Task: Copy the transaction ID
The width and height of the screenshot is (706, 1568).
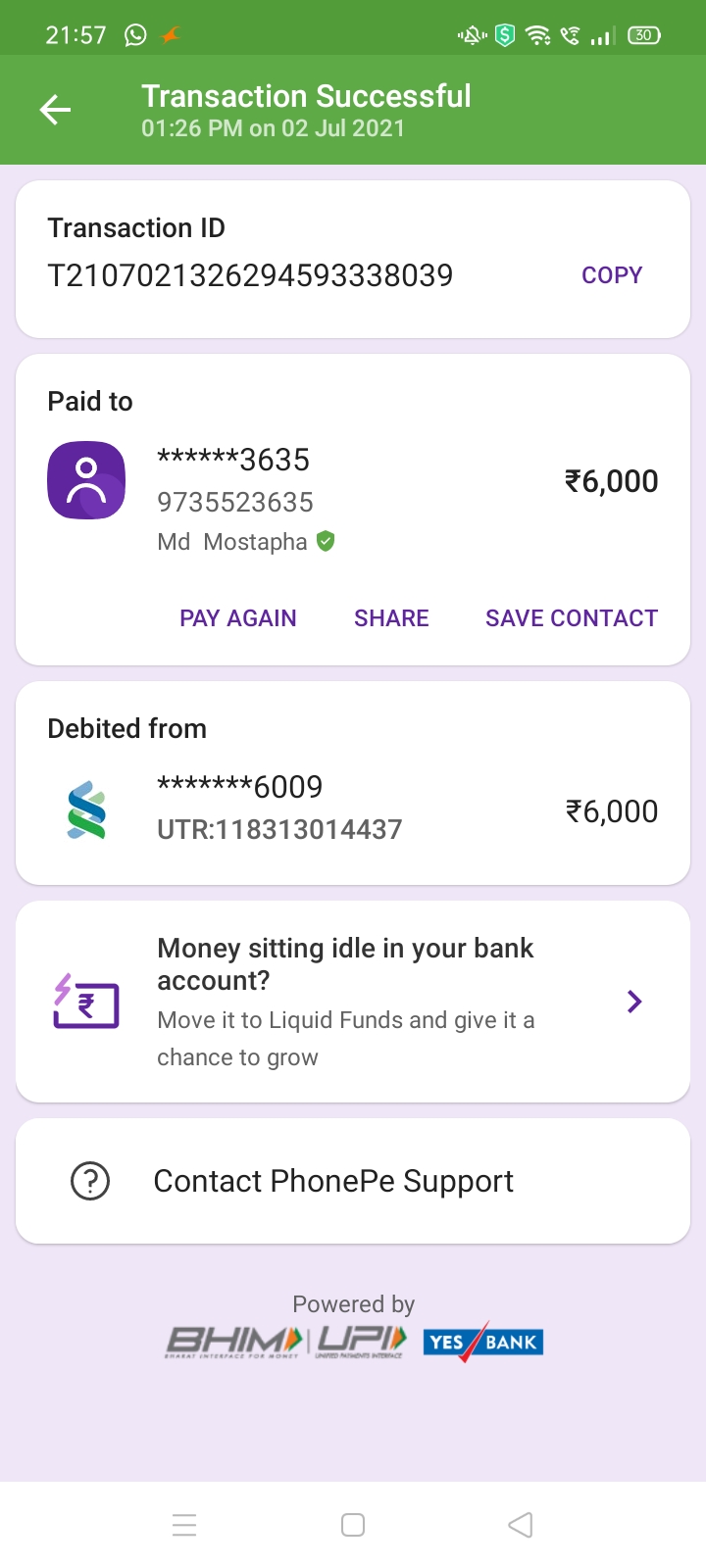Action: pyautogui.click(x=612, y=275)
